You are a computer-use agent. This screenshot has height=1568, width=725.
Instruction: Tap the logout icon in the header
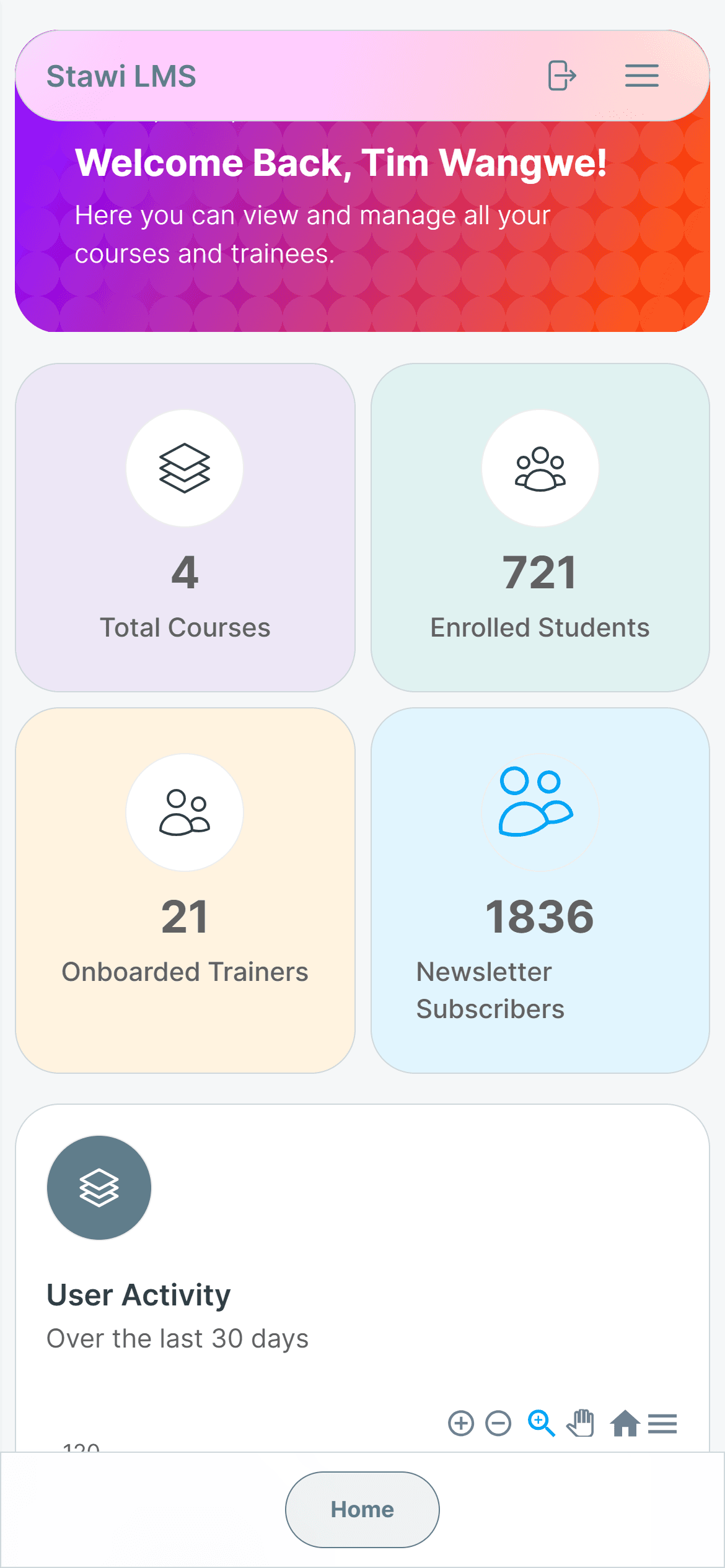point(562,76)
